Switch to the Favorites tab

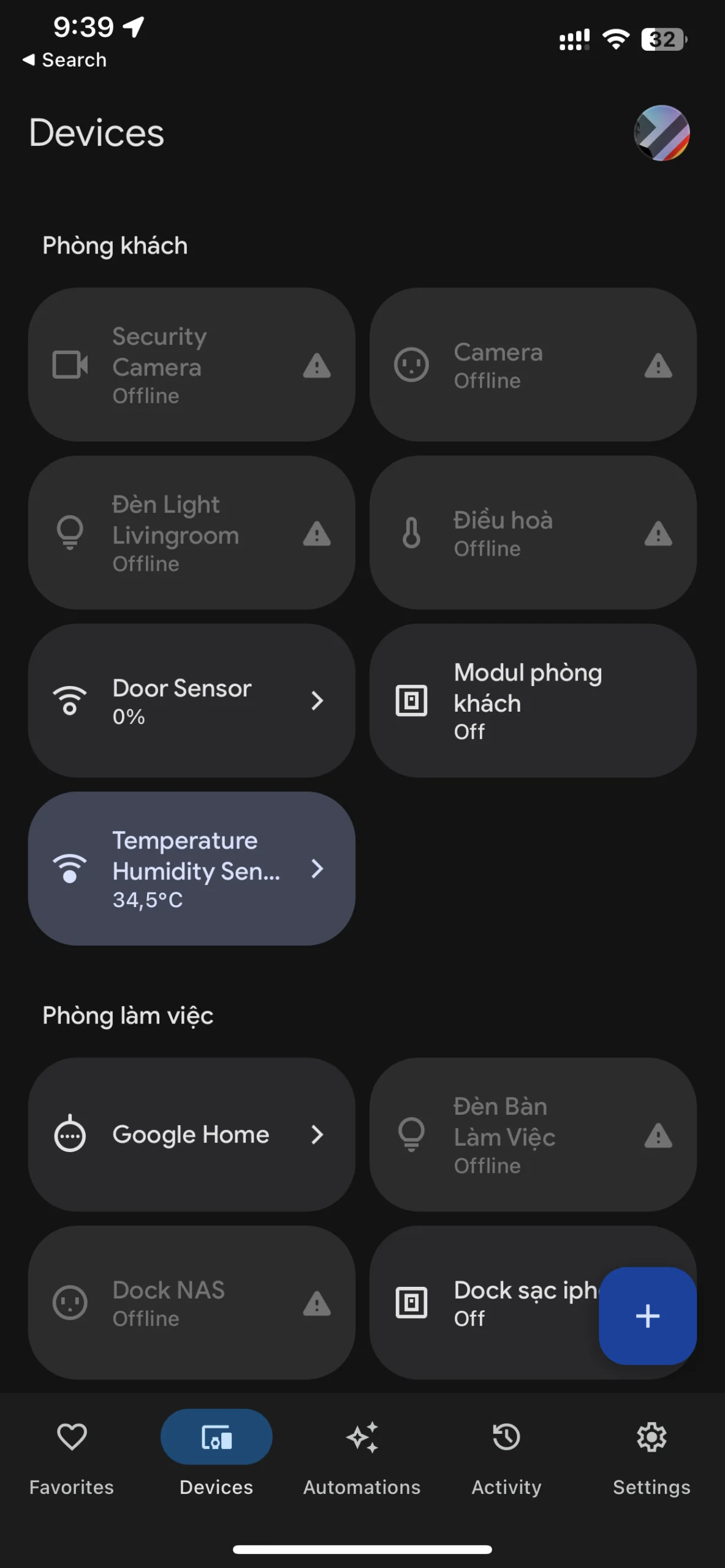(x=72, y=1458)
